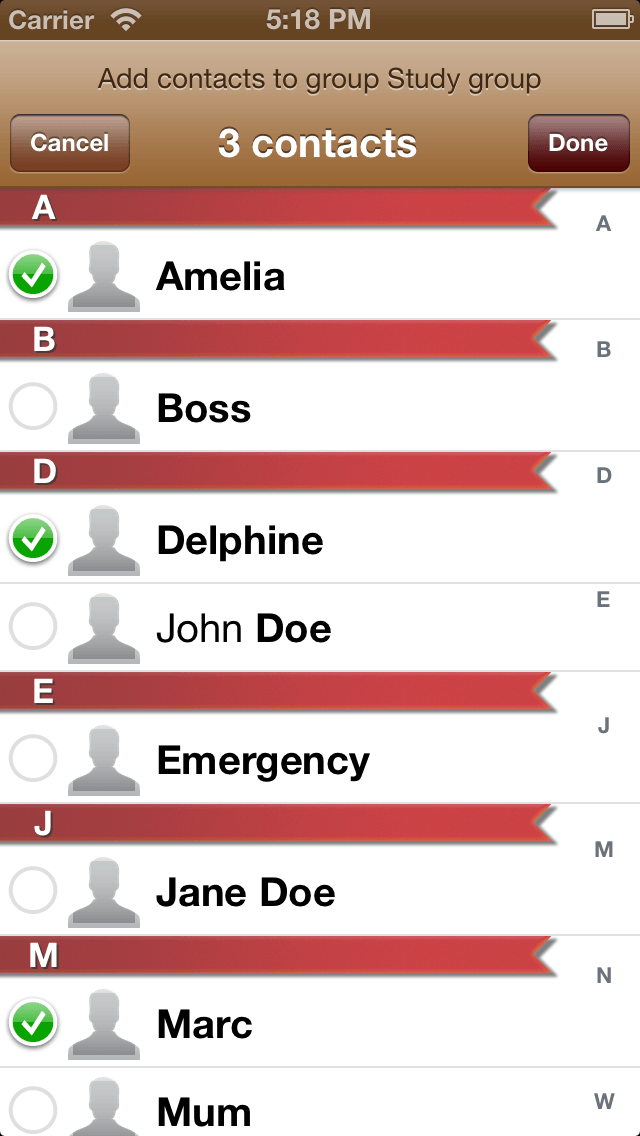Screen dimensions: 640x1136
Task: Confirm selection with the Done button
Action: 578,143
